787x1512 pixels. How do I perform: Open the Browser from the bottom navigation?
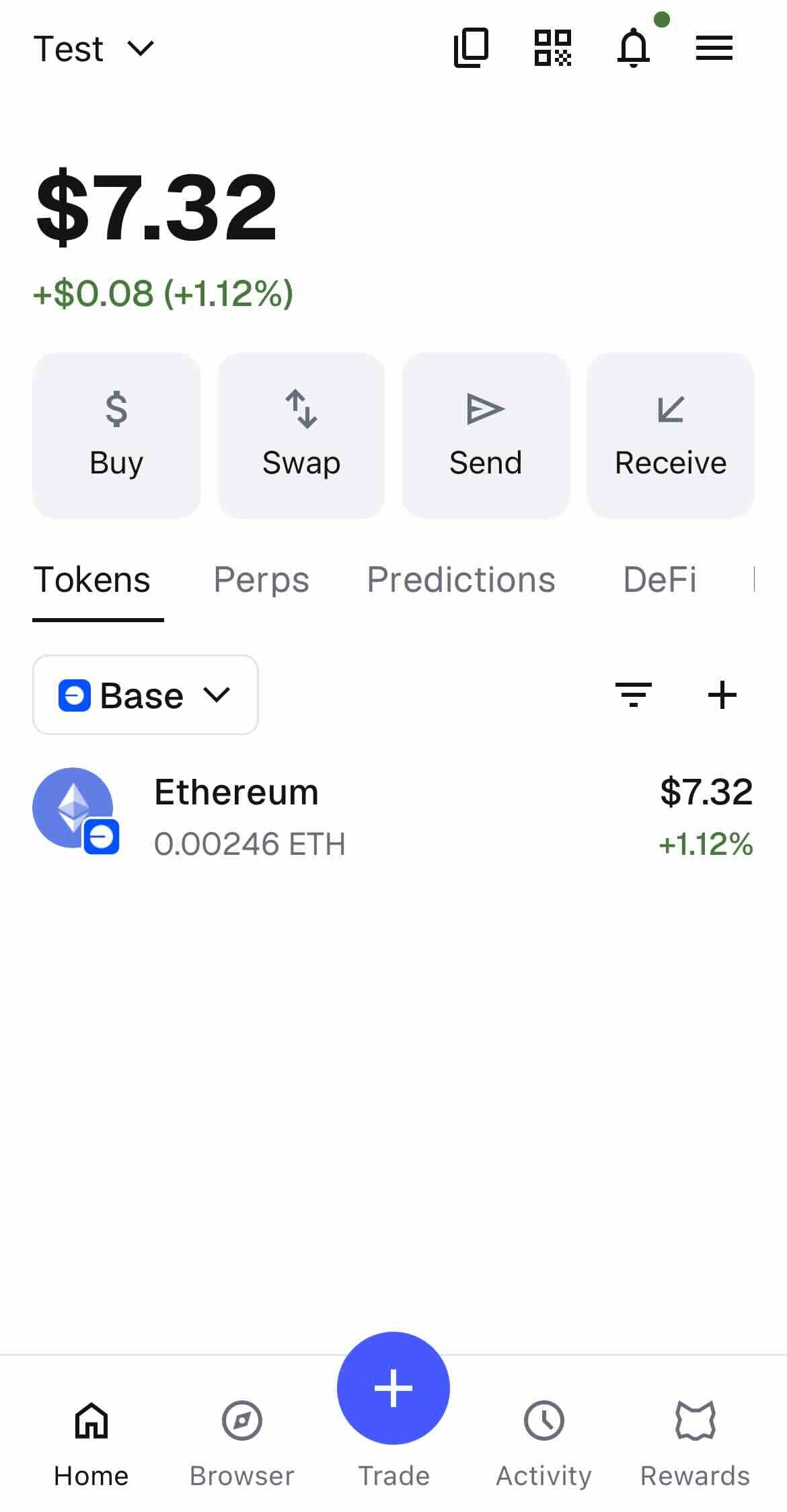[241, 1439]
